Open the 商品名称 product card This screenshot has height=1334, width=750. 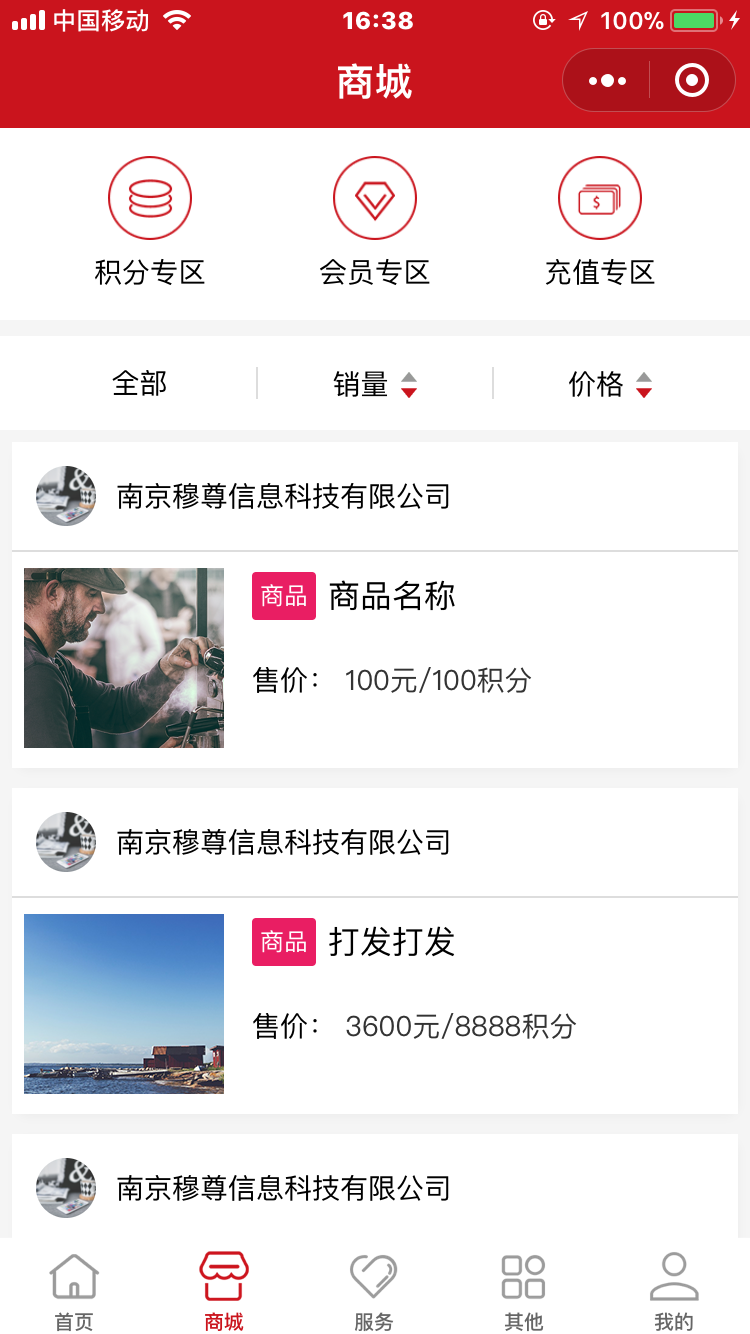tap(375, 658)
